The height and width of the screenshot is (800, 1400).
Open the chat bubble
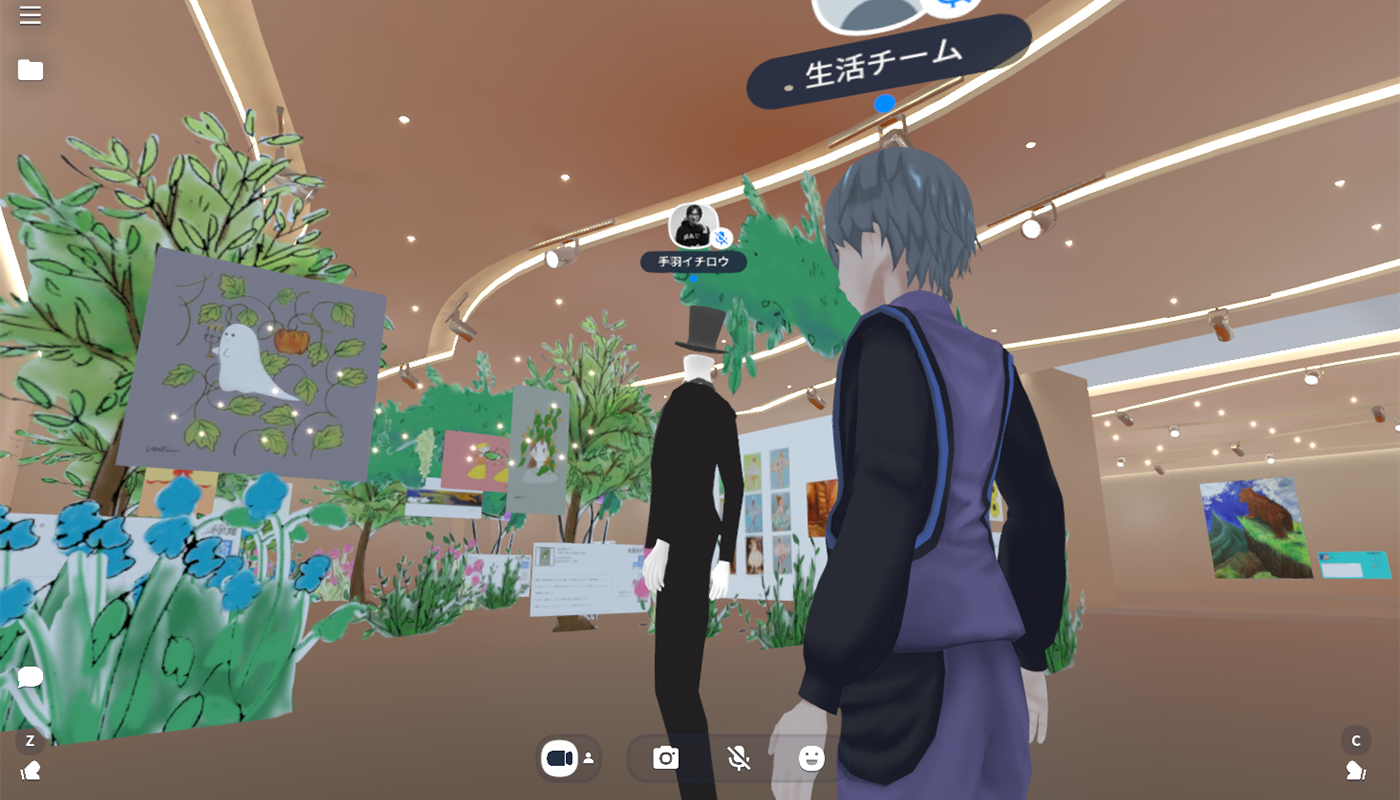click(30, 677)
